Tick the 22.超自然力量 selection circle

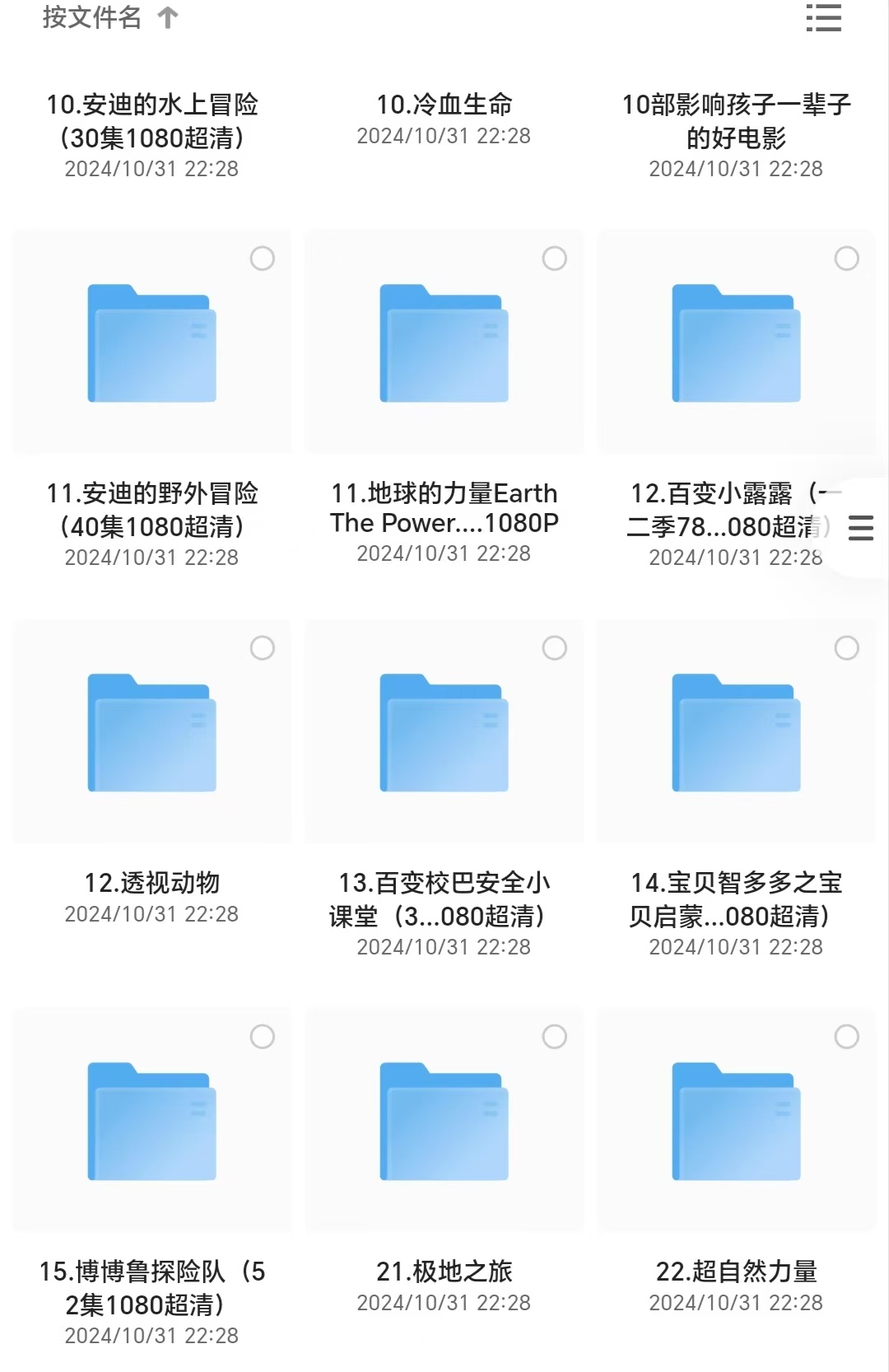847,1037
